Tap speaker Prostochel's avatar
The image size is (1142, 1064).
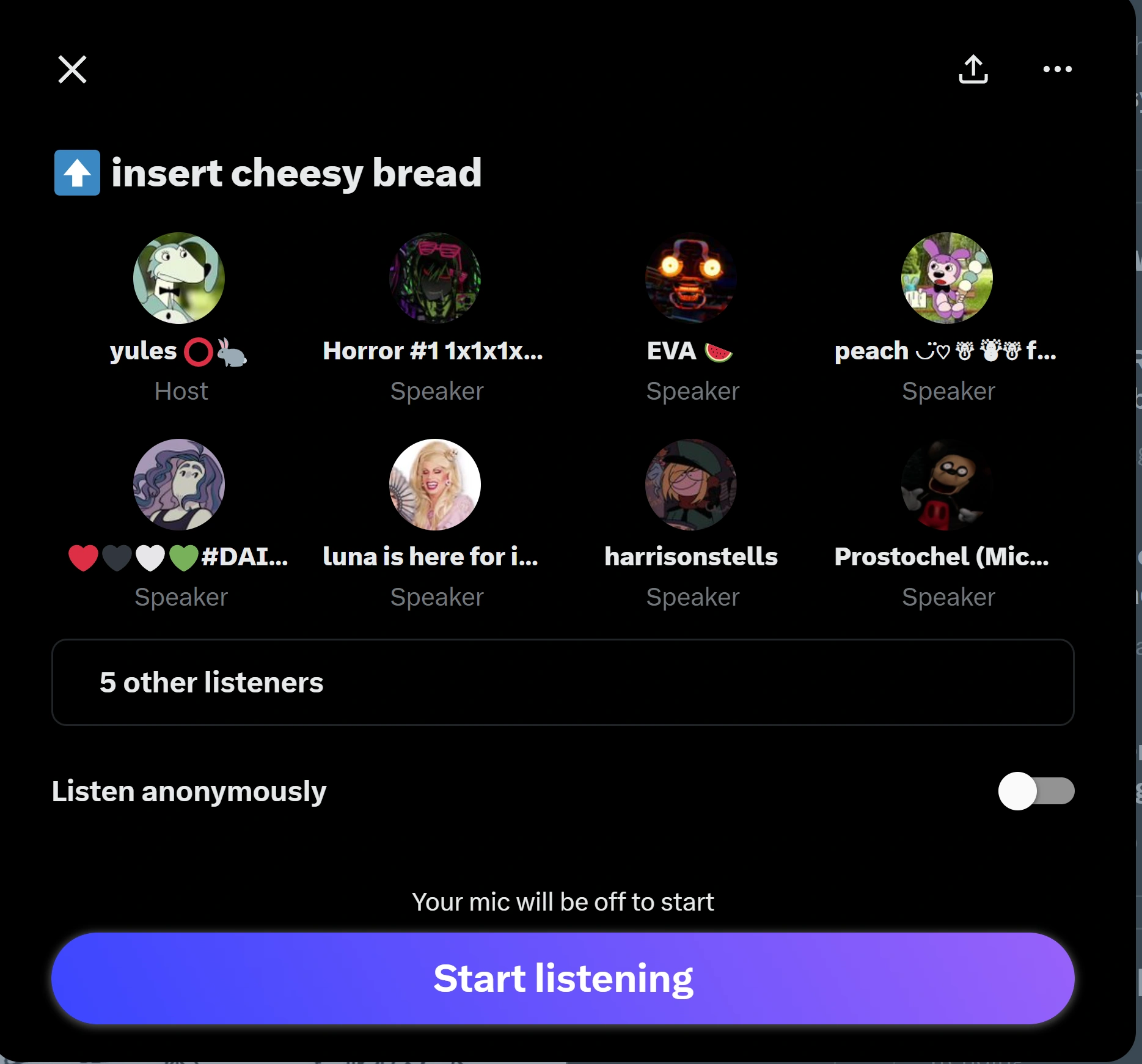pyautogui.click(x=947, y=485)
